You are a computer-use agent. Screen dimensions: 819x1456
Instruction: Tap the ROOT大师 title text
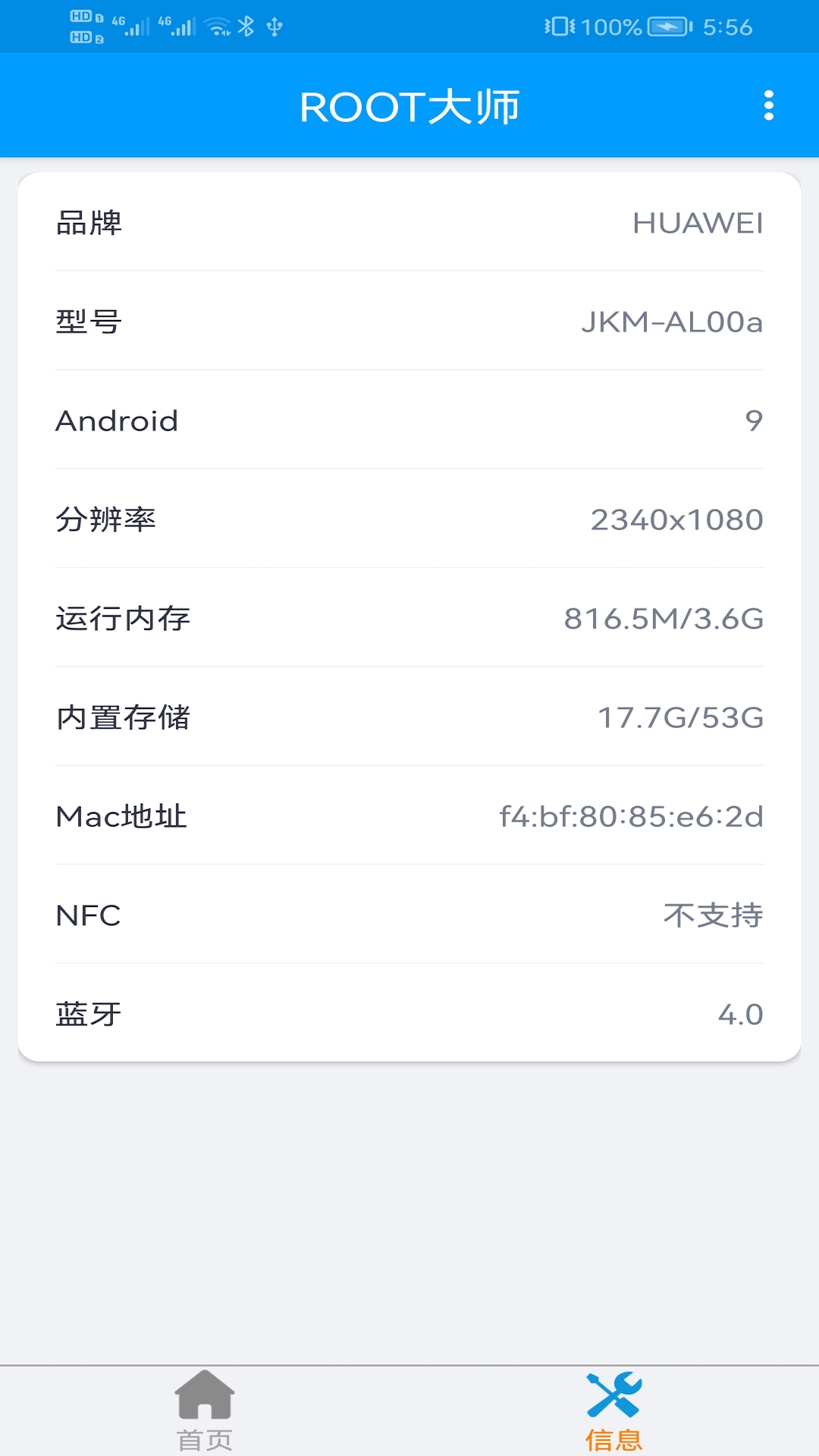(409, 106)
